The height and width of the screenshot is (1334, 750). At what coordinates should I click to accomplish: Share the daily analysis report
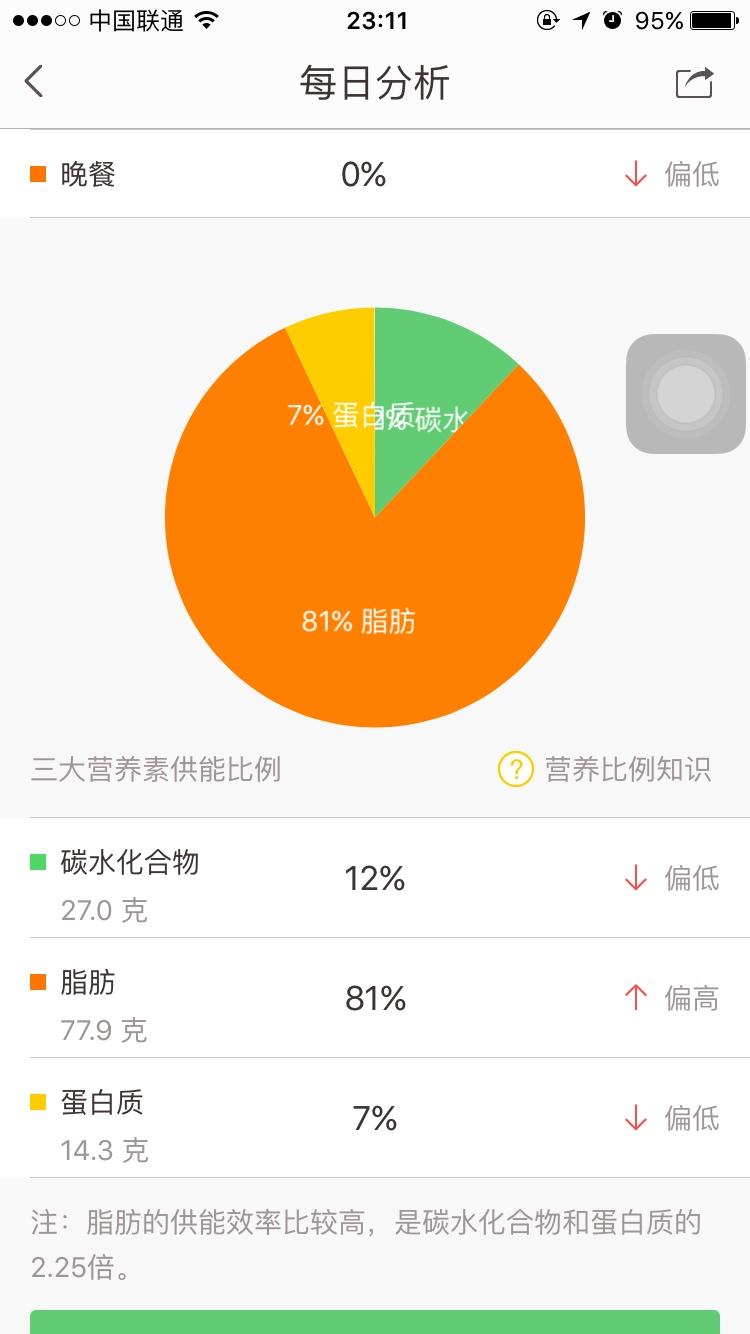(x=695, y=83)
